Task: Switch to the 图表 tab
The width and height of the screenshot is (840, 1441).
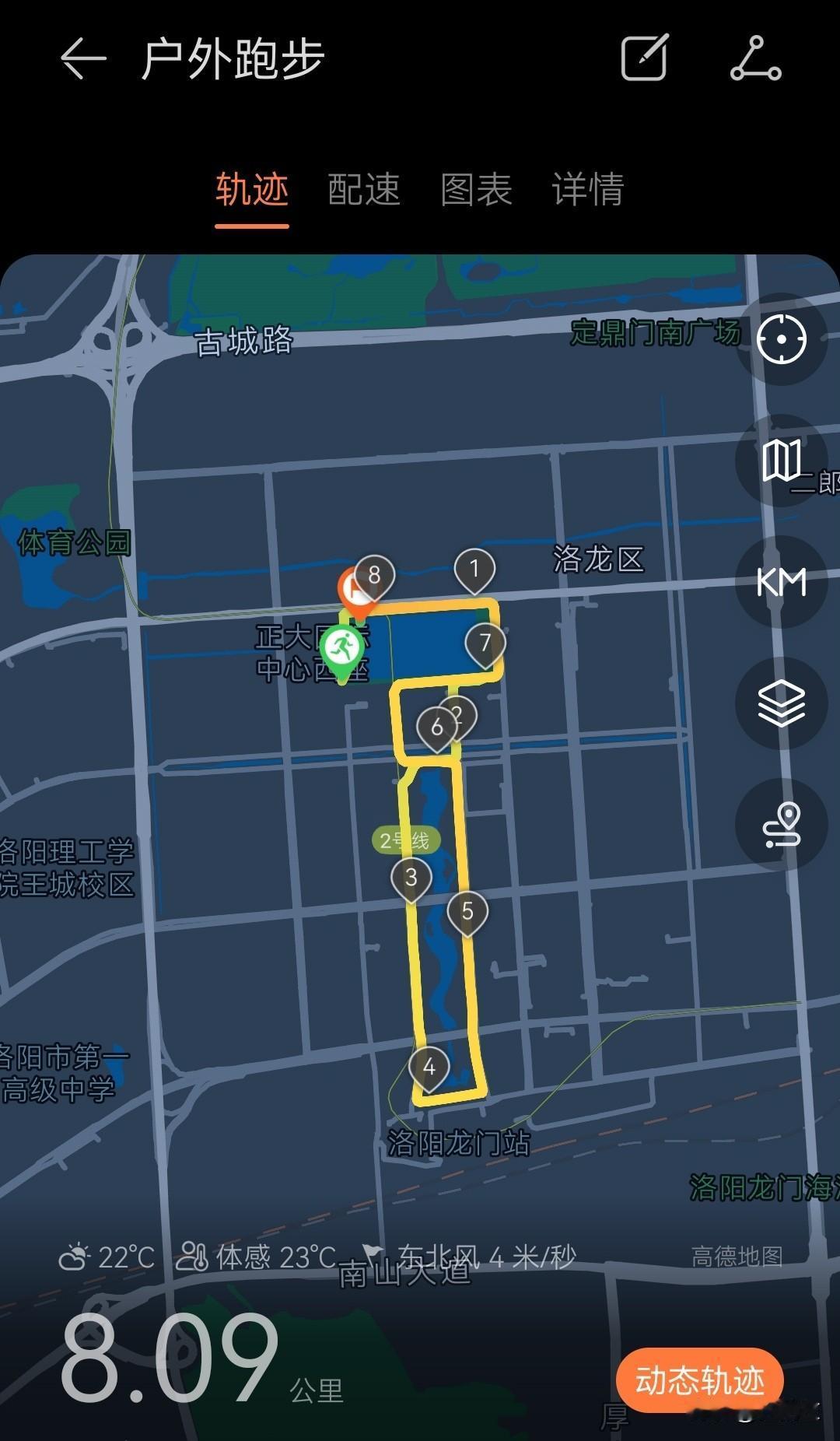Action: pos(476,190)
